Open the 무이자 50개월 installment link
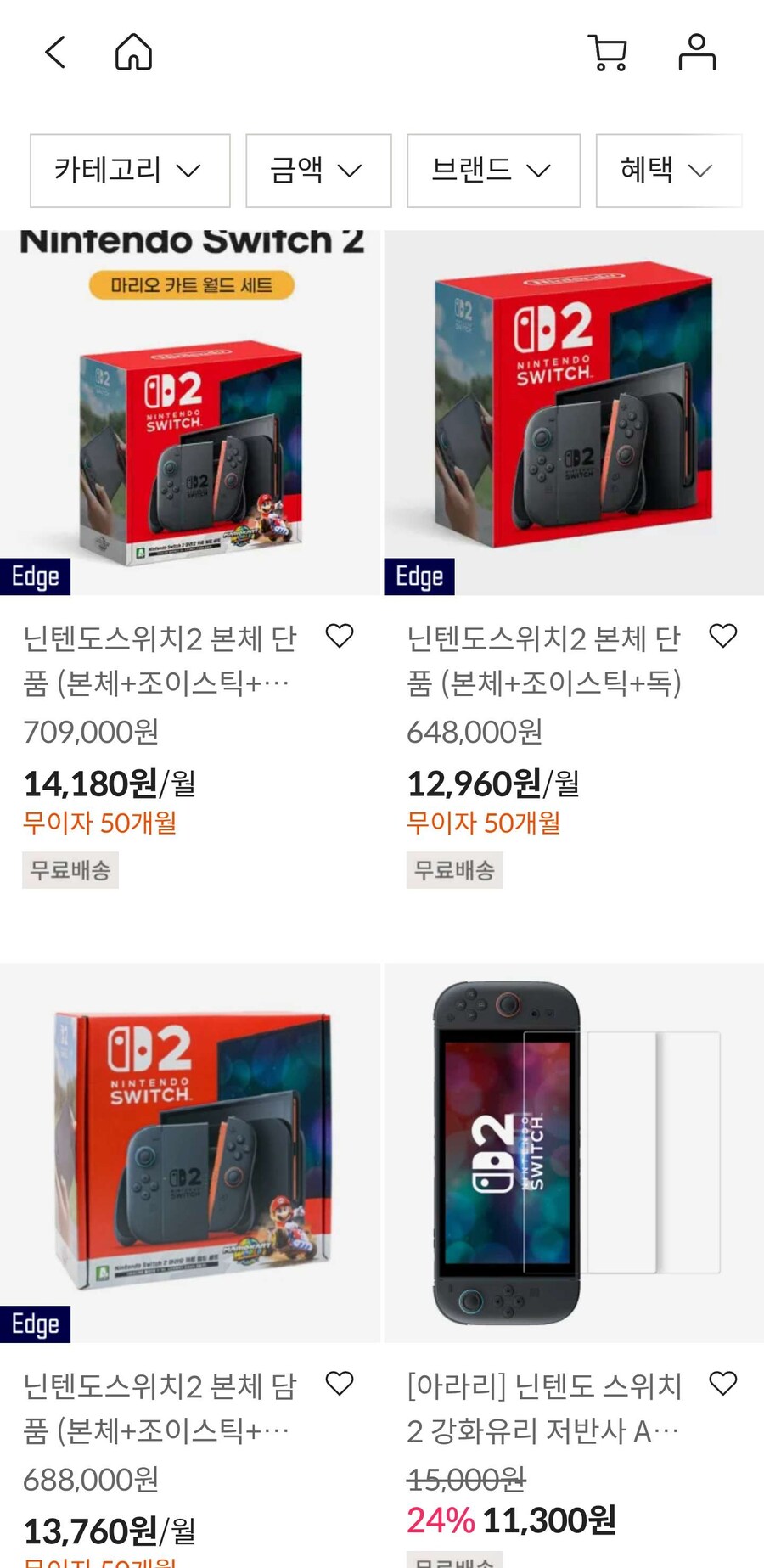The image size is (764, 1568). click(x=99, y=822)
